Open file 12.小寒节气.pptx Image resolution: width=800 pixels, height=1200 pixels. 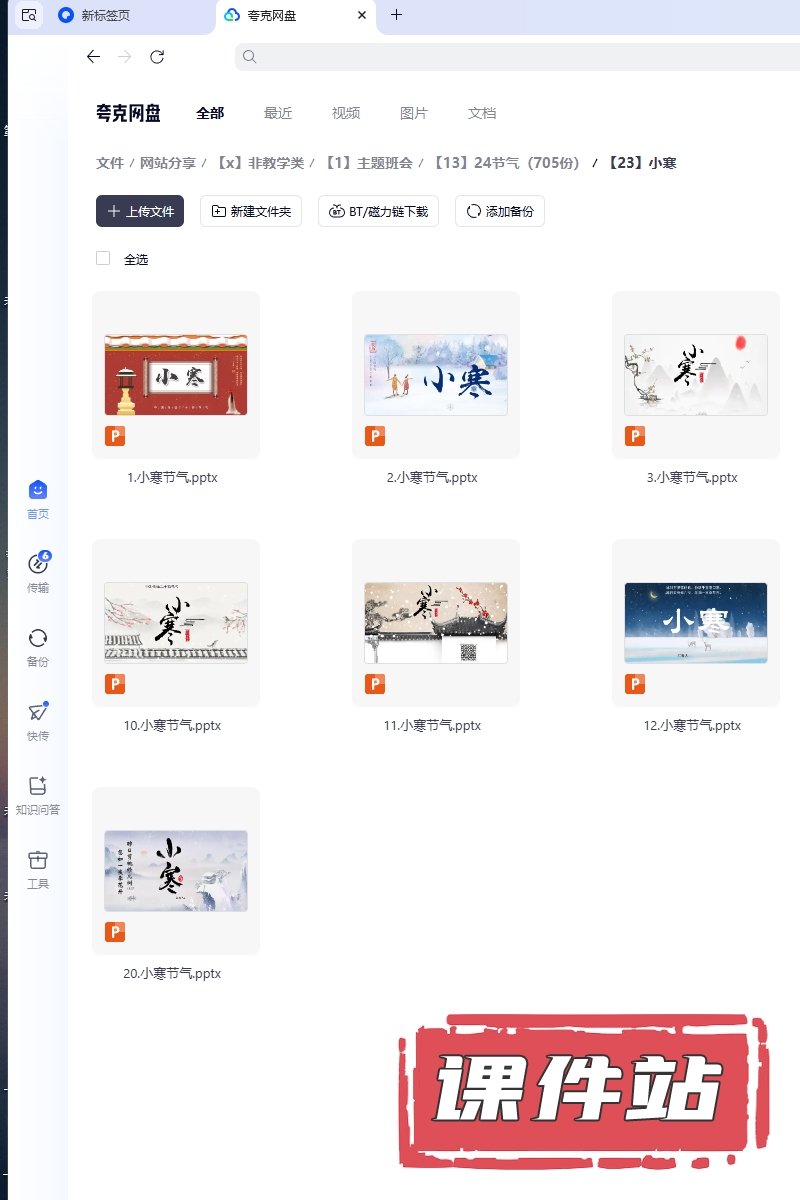696,623
